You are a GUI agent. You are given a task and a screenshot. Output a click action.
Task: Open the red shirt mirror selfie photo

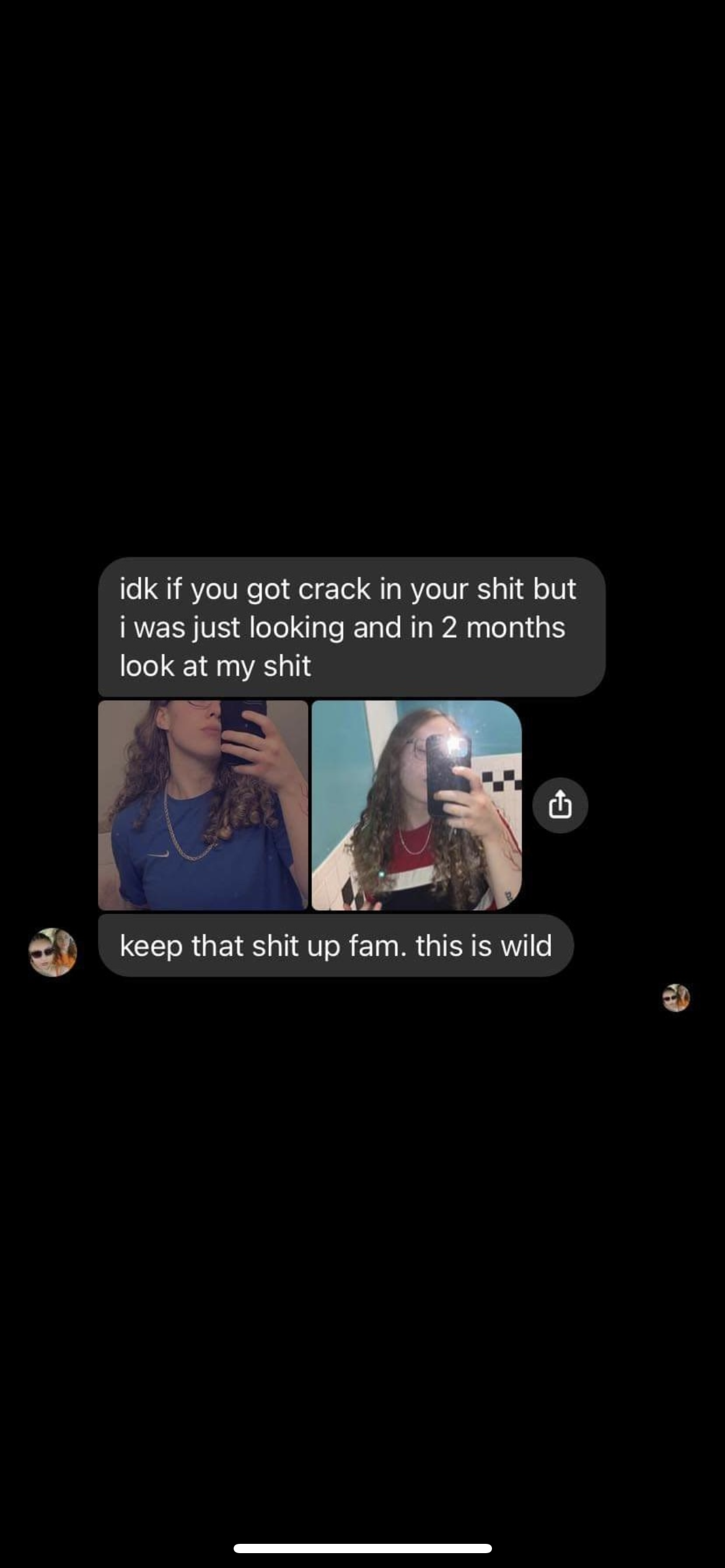click(416, 805)
